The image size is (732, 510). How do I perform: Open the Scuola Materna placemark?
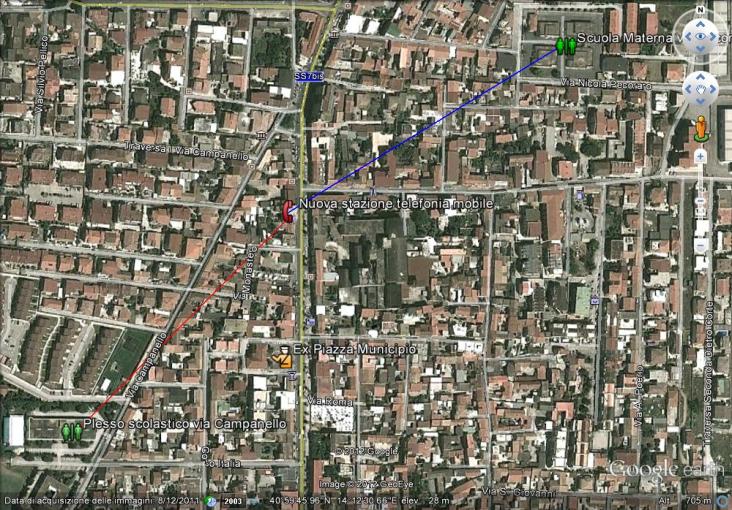click(565, 45)
